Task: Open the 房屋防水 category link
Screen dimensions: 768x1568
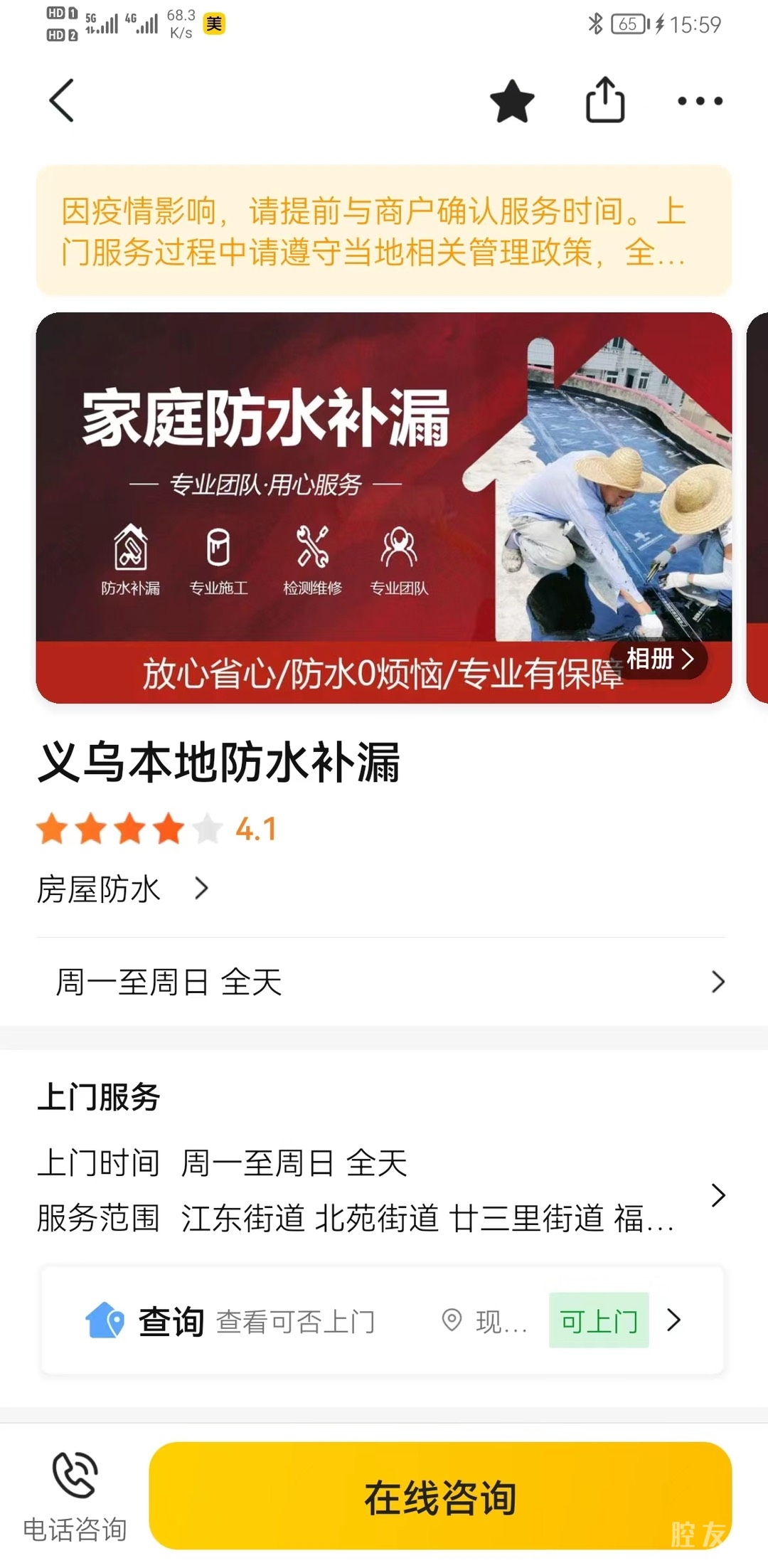Action: point(122,889)
